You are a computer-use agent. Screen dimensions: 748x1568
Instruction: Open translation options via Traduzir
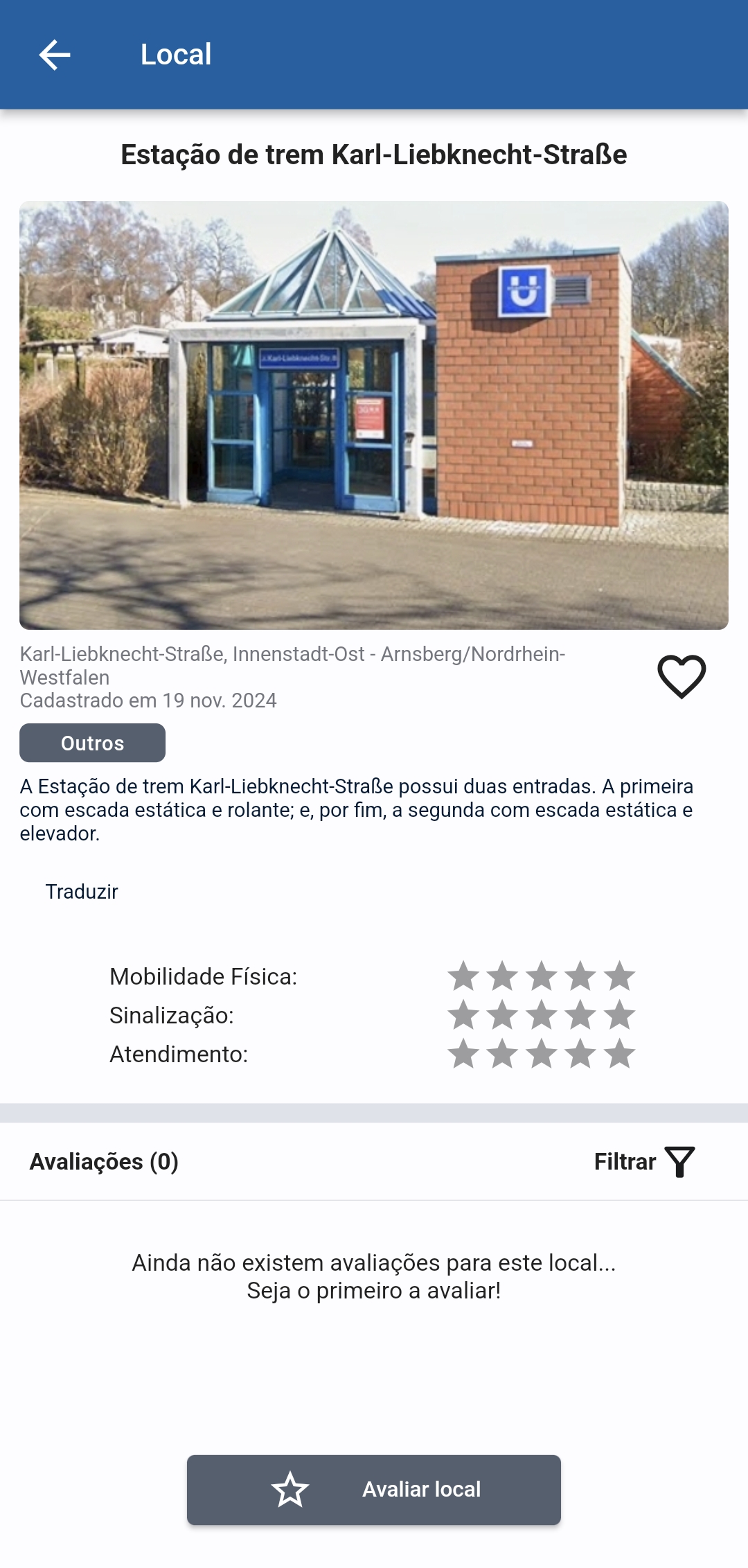click(x=82, y=891)
